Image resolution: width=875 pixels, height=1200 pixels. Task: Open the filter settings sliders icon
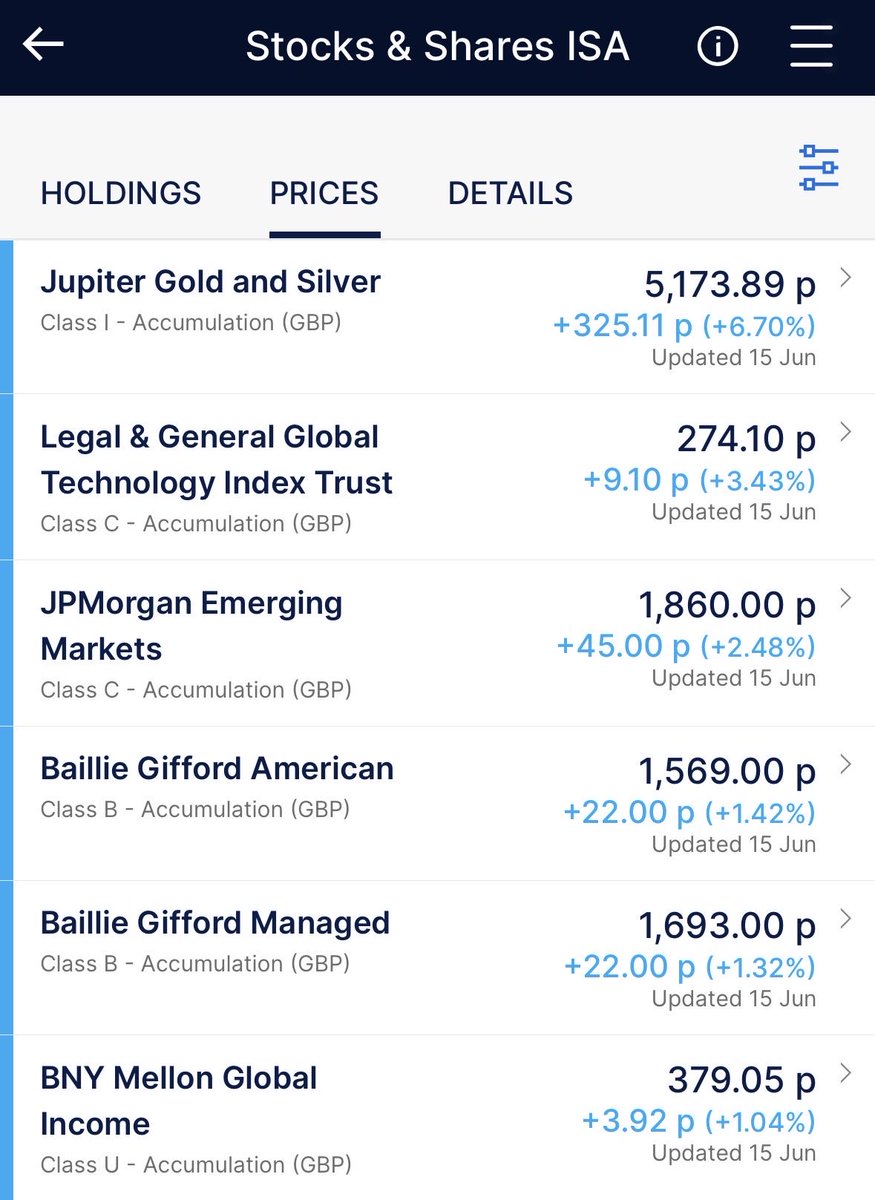pos(818,168)
